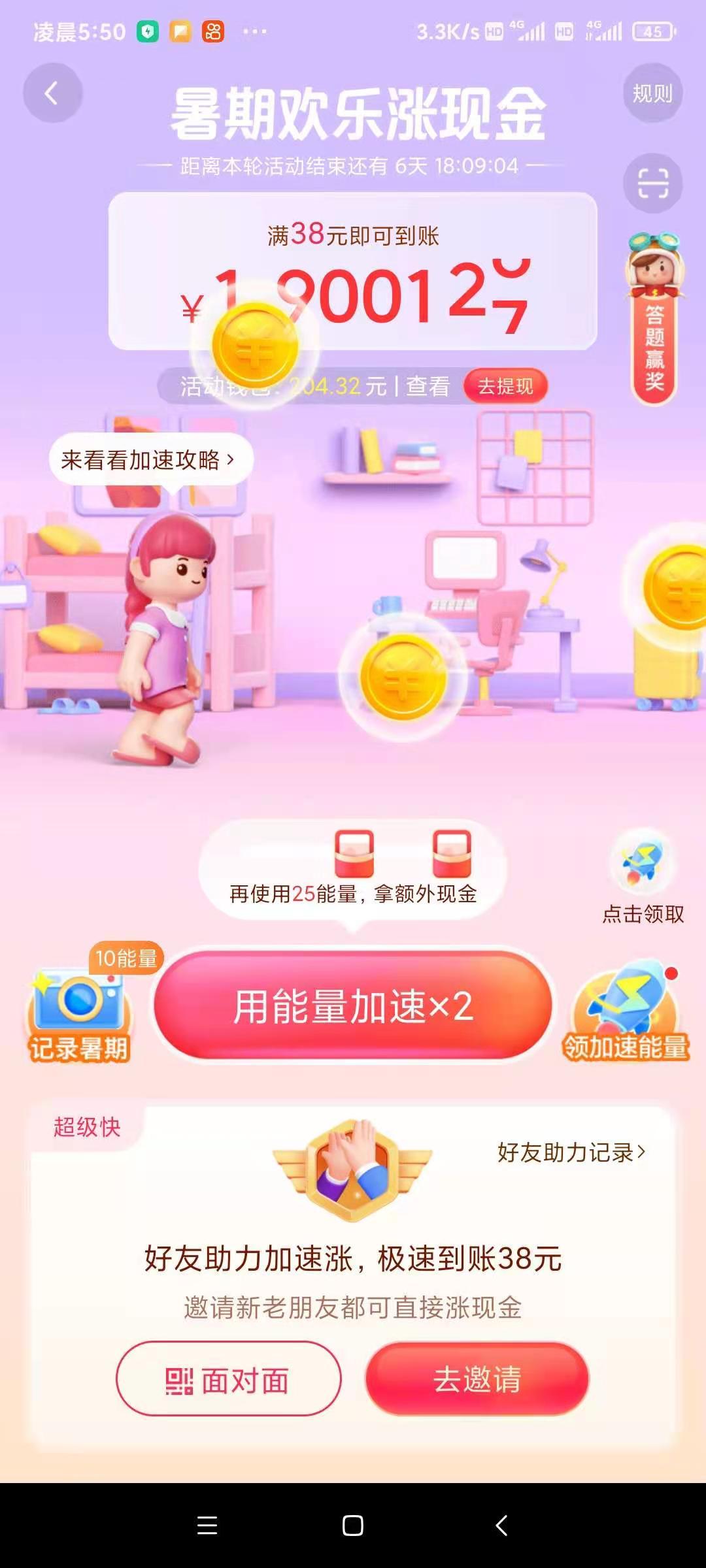Open the 规则 rules menu
This screenshot has width=706, height=1568.
click(652, 93)
